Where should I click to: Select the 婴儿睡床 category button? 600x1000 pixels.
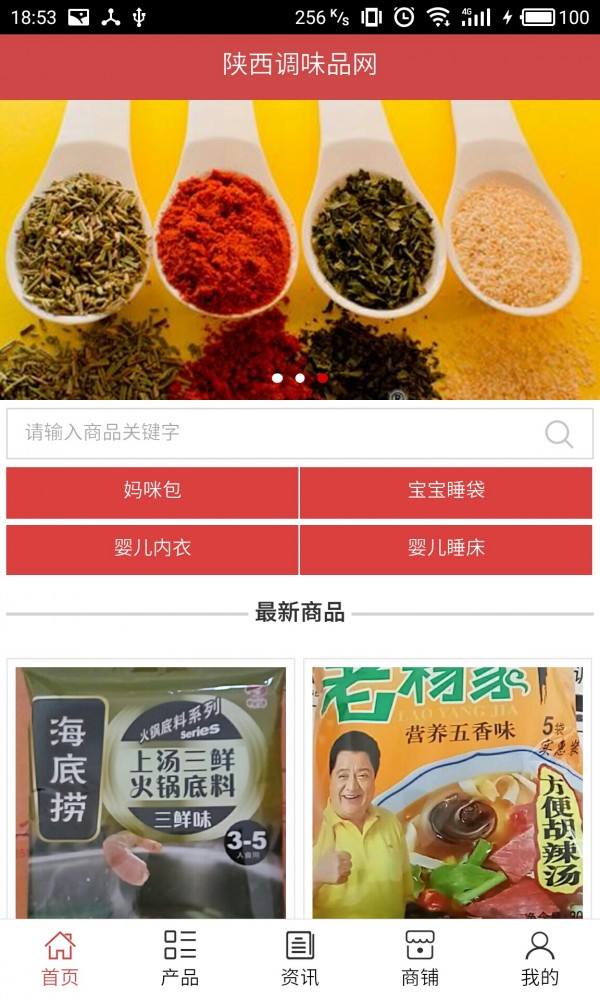446,549
